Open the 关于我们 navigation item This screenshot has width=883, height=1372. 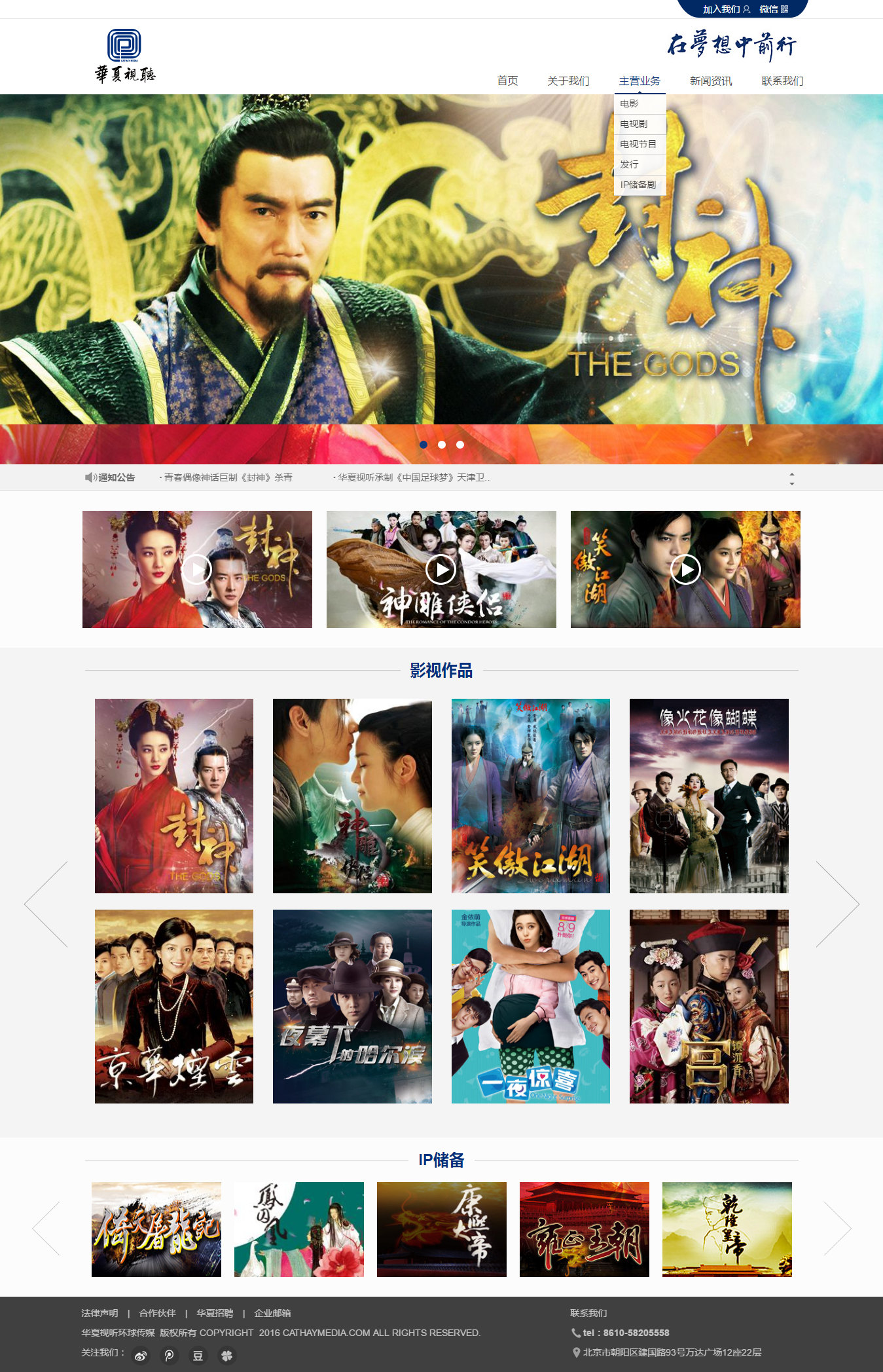[x=568, y=81]
